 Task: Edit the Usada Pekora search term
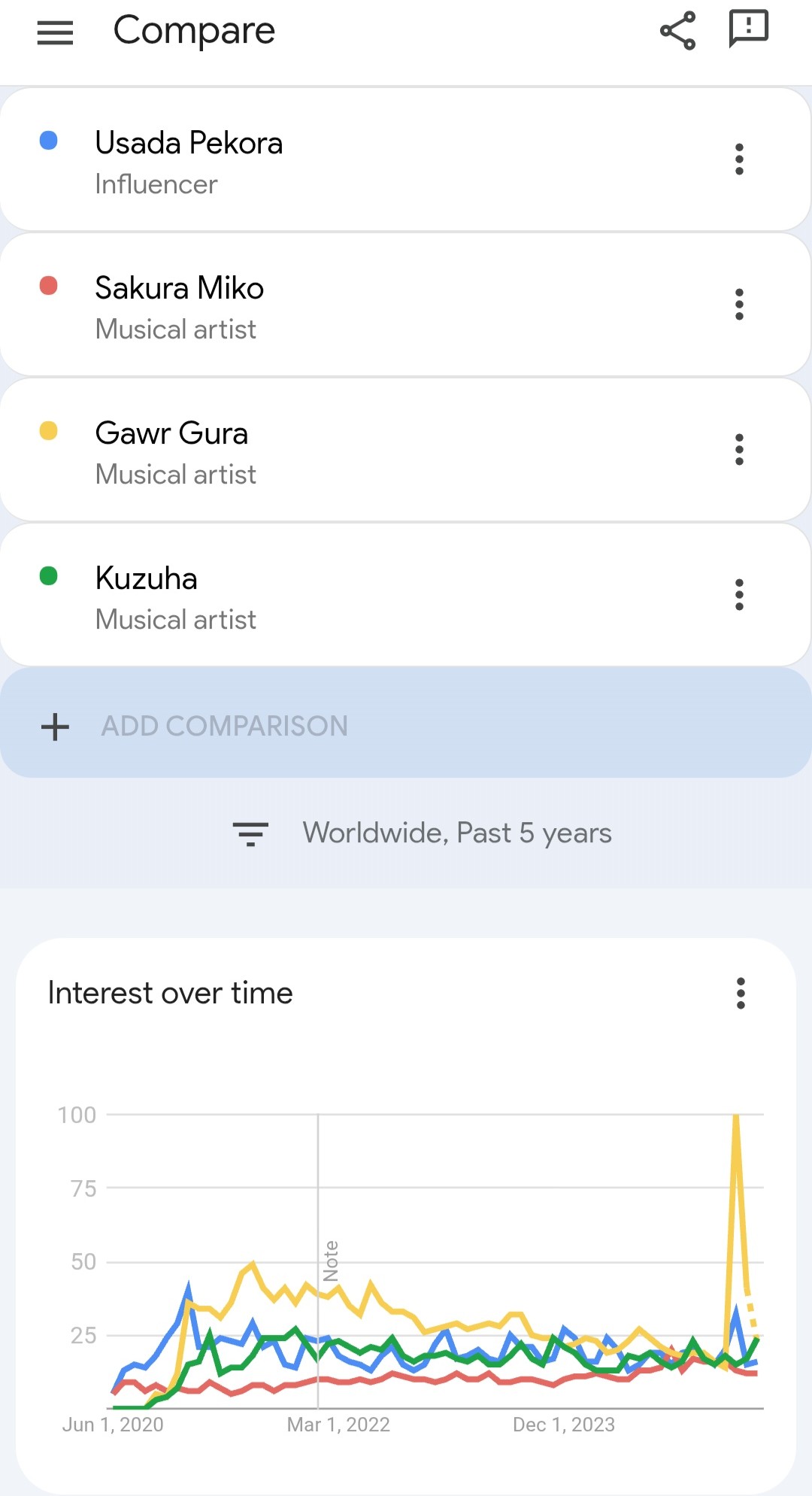pos(189,143)
